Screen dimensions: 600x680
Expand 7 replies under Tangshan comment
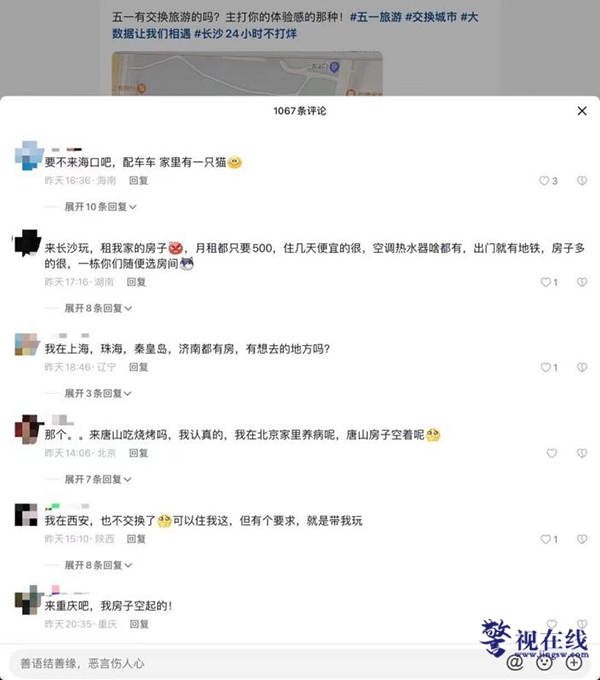pyautogui.click(x=98, y=478)
